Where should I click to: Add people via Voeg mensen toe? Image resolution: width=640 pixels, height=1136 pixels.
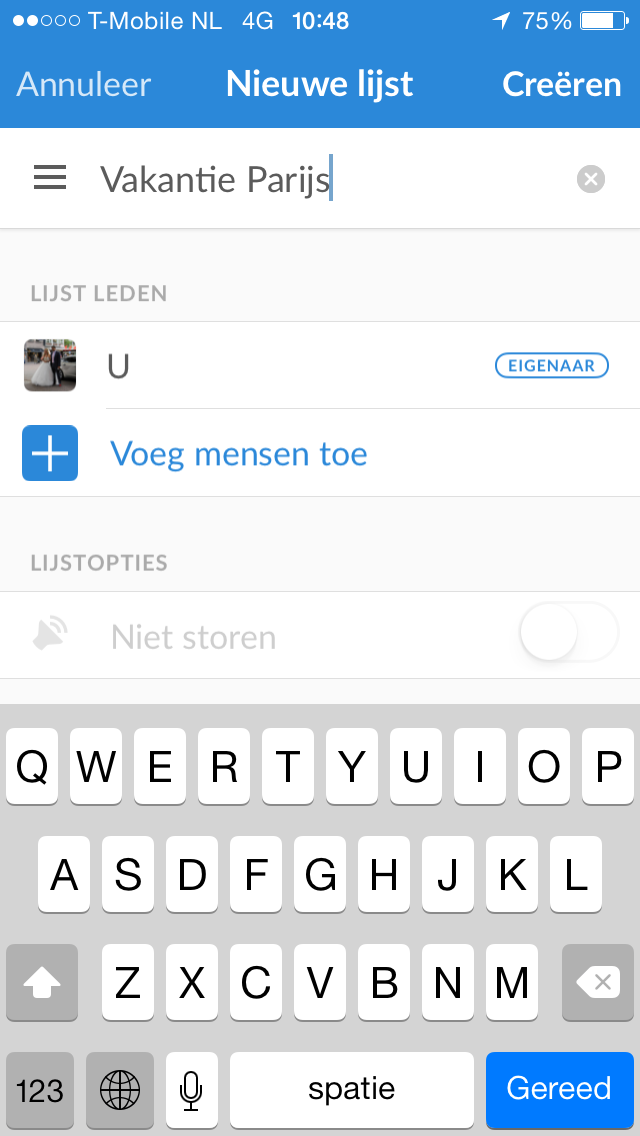point(238,454)
